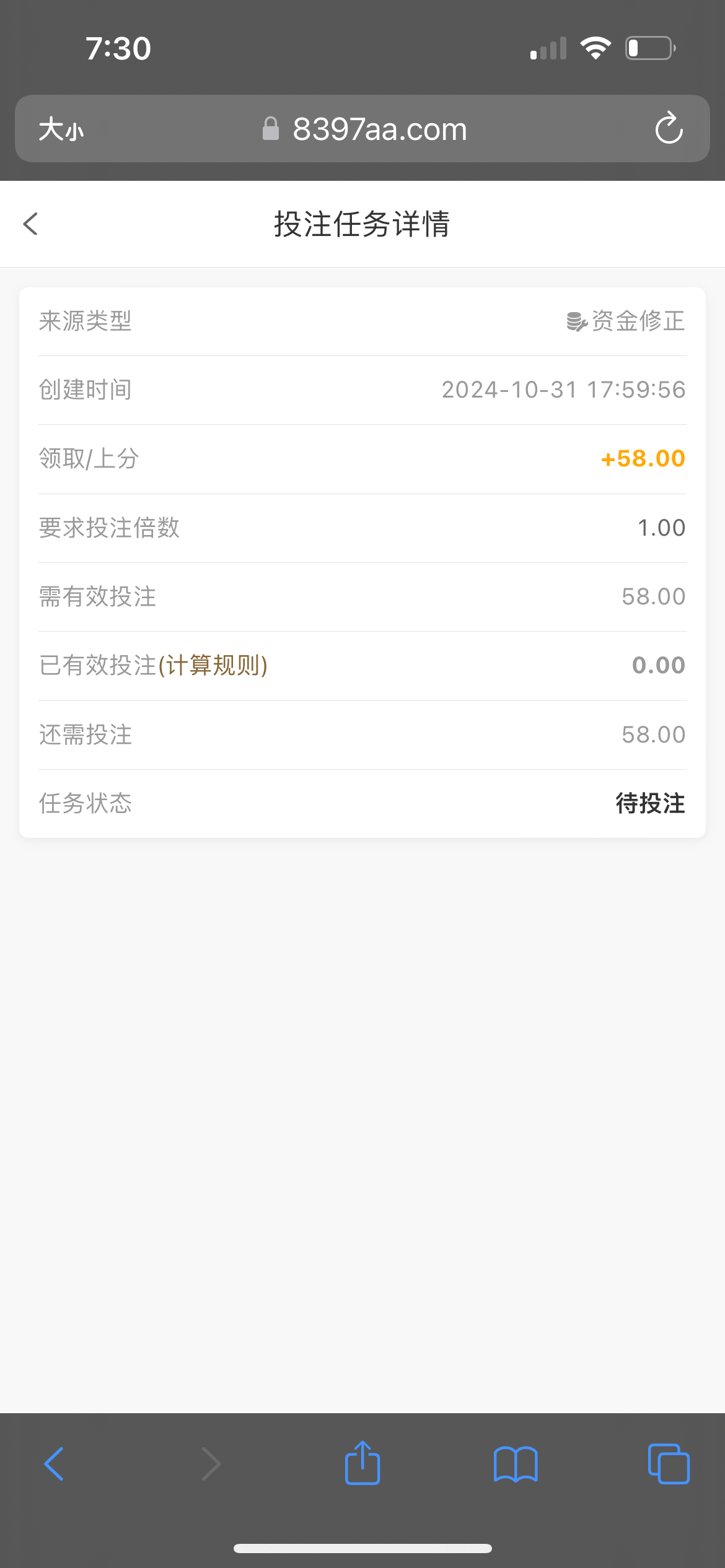Share this page from Safari
This screenshot has height=1568, width=725.
pyautogui.click(x=362, y=1463)
